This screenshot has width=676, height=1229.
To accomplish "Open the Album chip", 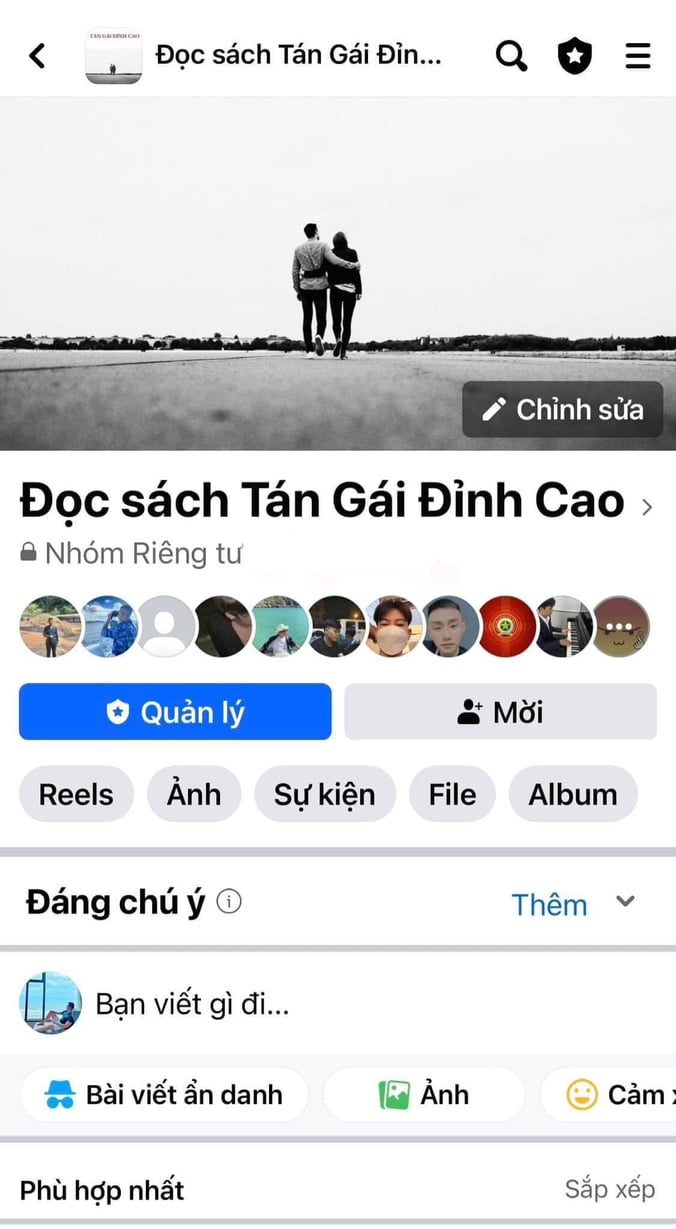I will 573,795.
